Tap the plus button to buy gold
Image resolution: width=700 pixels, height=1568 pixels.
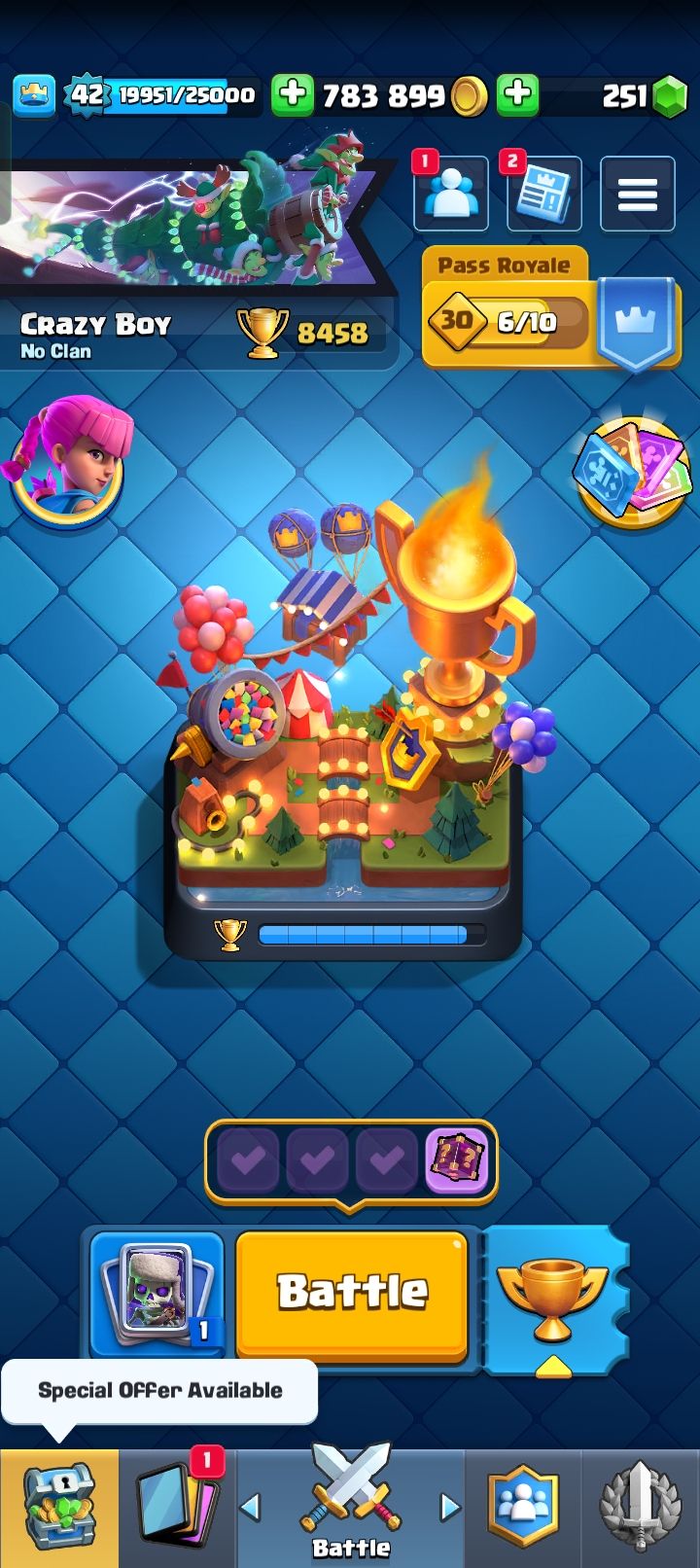click(x=292, y=95)
